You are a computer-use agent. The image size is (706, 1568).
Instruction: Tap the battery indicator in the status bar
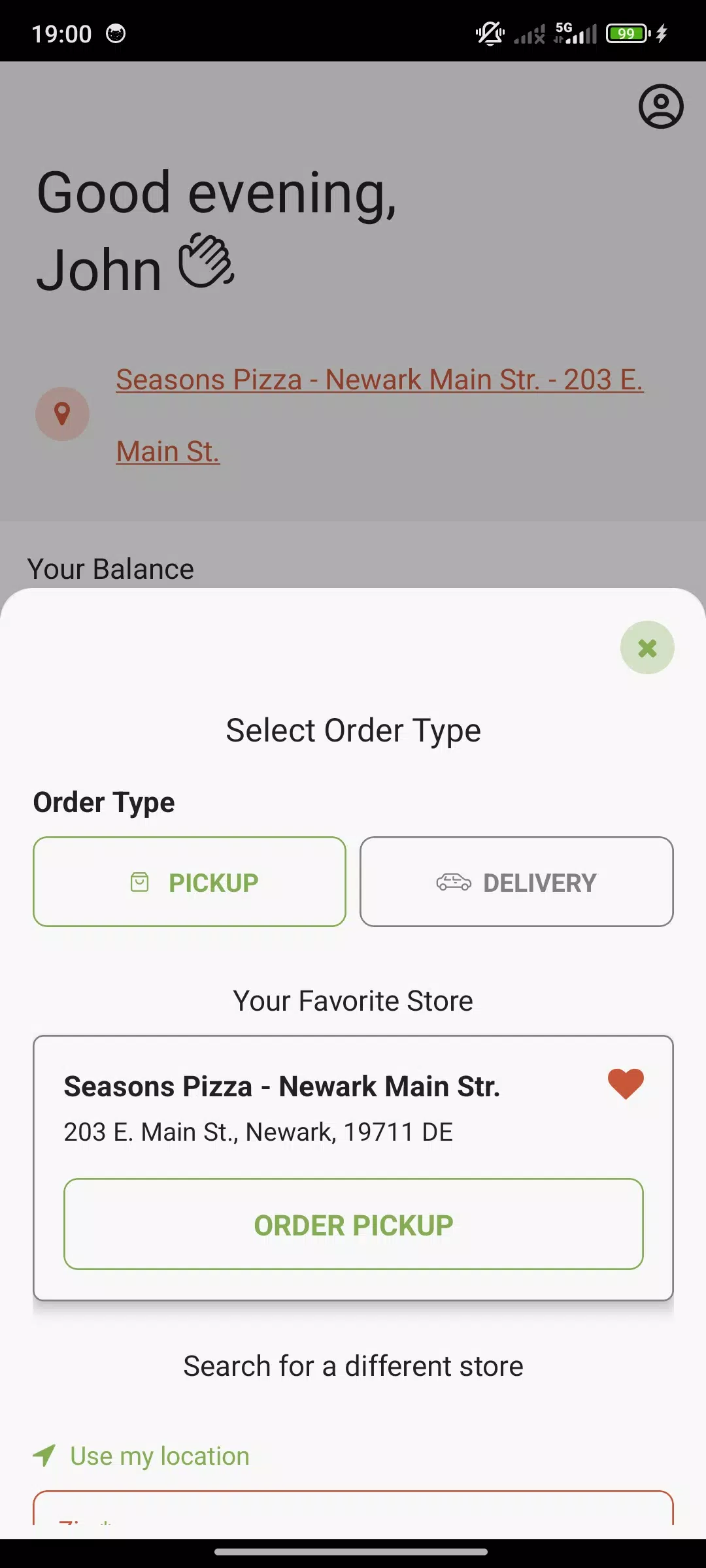626,33
